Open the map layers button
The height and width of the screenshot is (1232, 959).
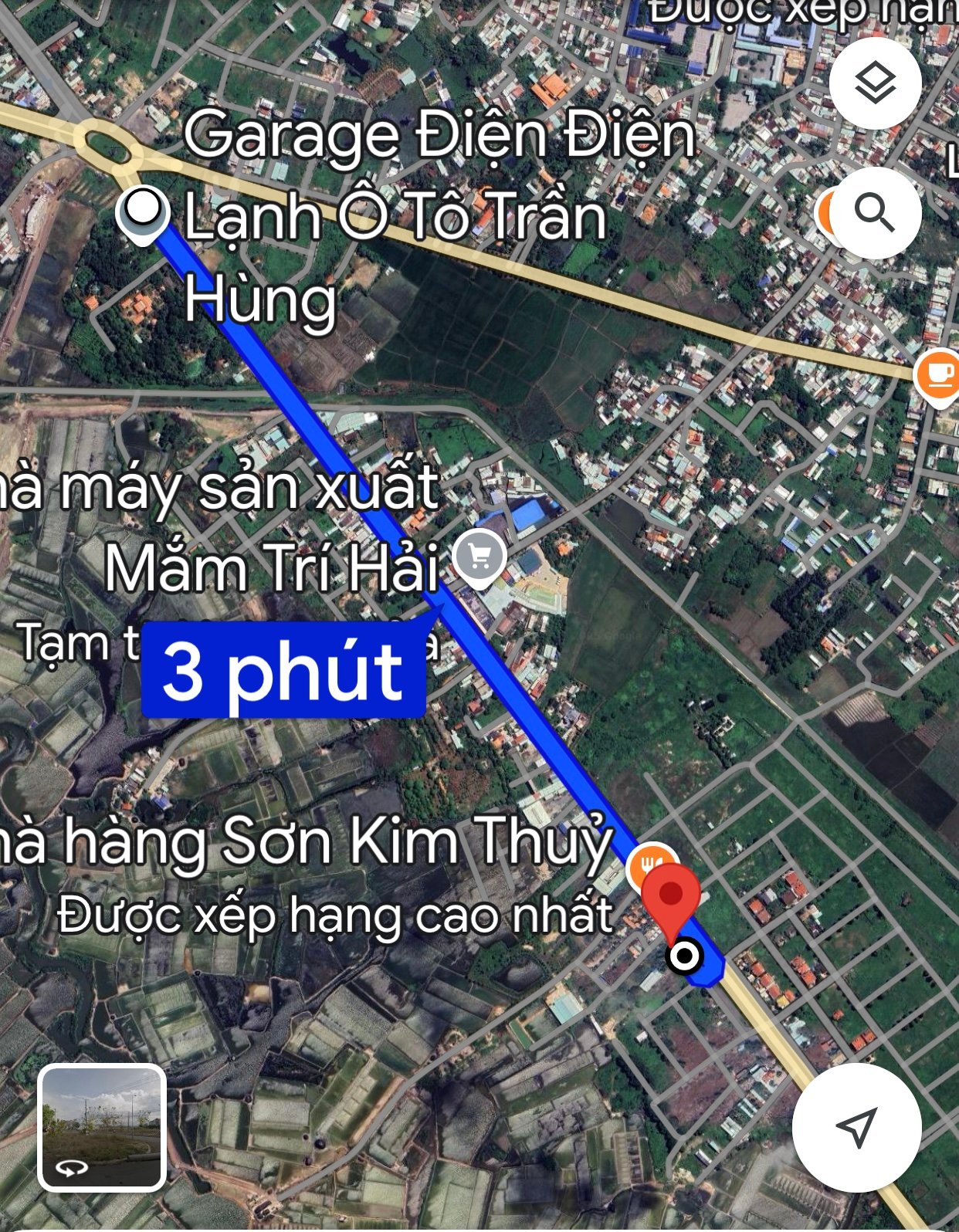click(x=875, y=83)
